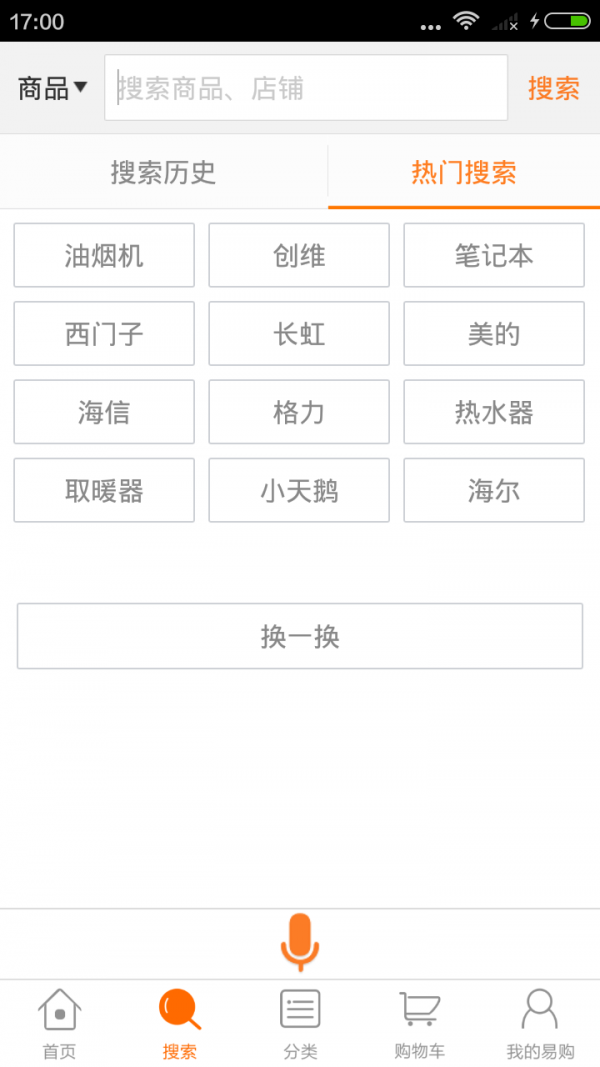
Task: Switch to the 我的易购 account tab
Action: (540, 1023)
